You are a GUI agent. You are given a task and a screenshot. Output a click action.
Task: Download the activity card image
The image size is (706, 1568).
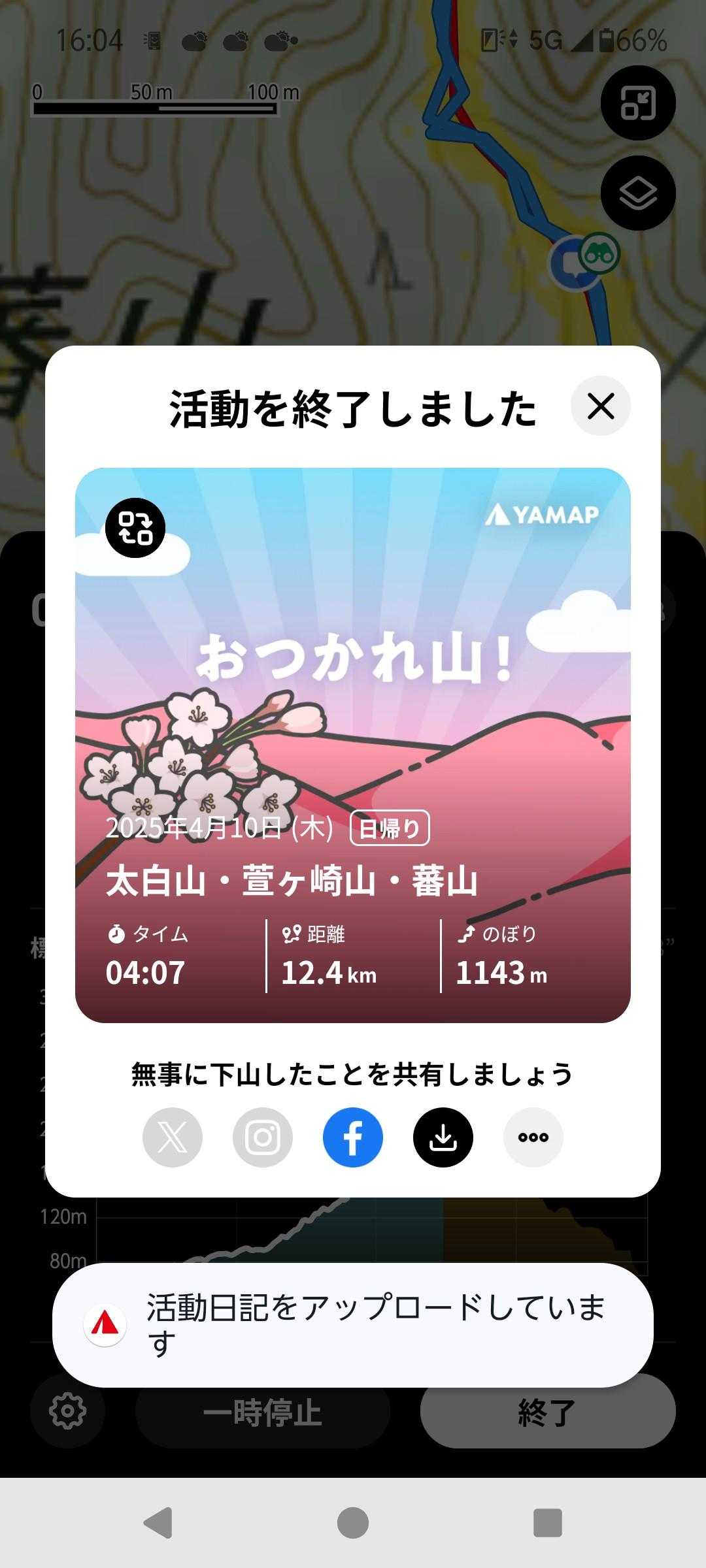443,1137
